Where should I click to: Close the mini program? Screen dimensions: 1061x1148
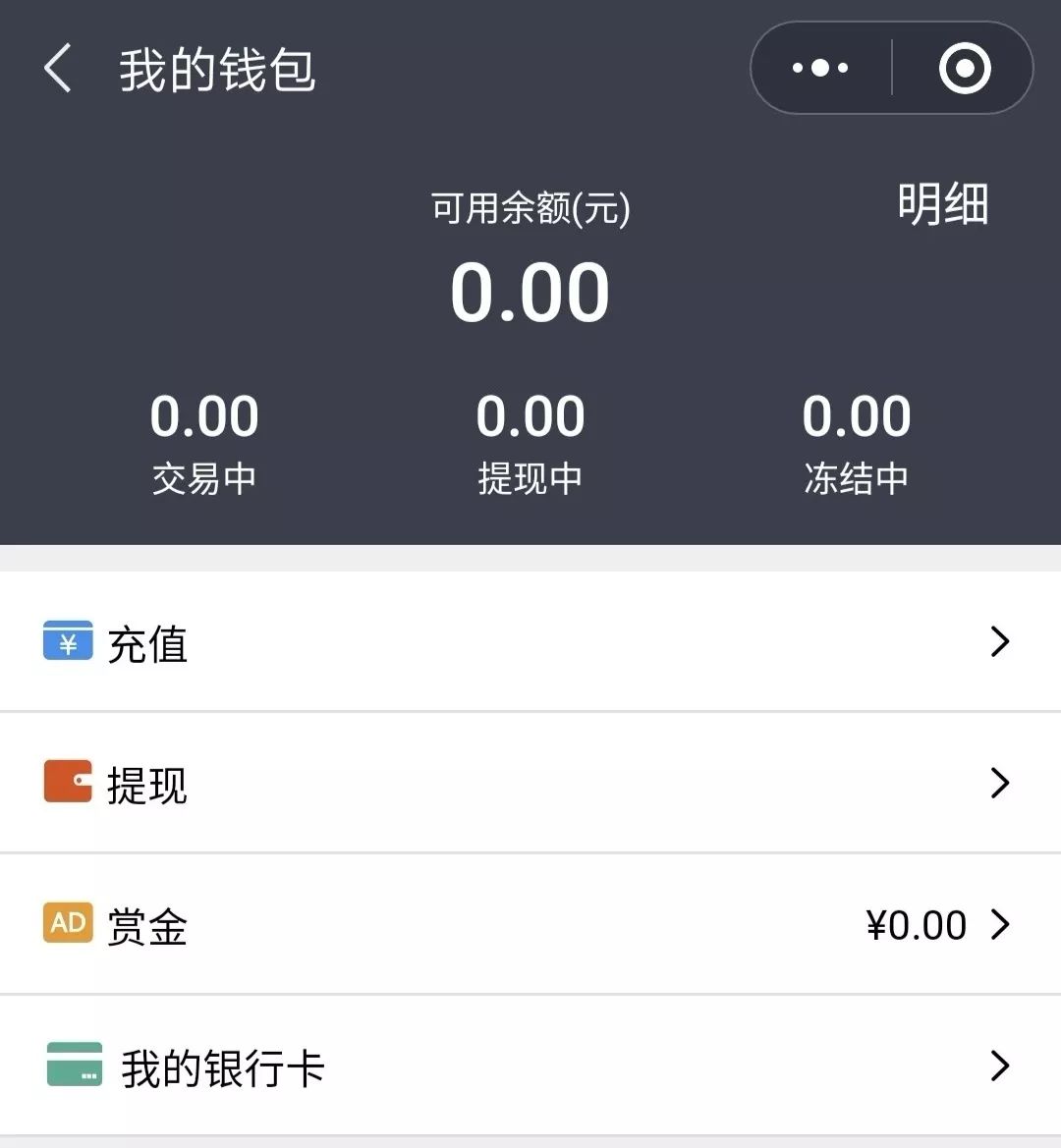964,68
